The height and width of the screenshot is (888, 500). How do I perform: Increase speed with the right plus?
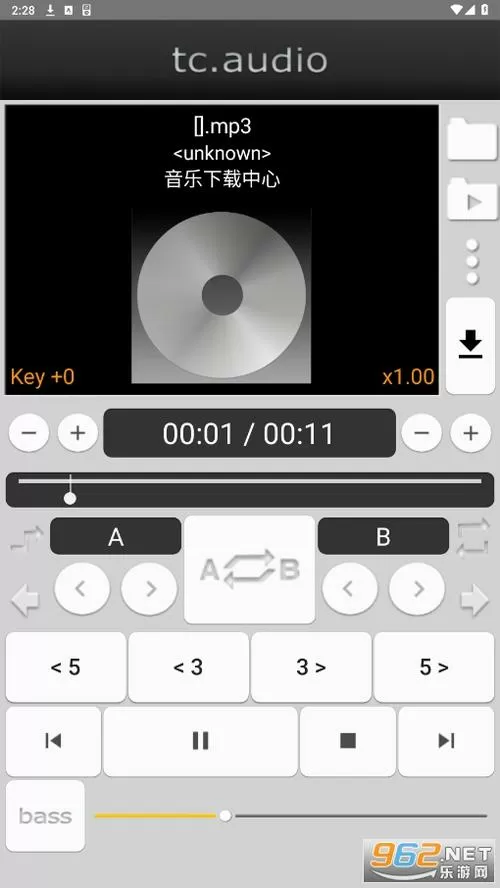pyautogui.click(x=471, y=433)
